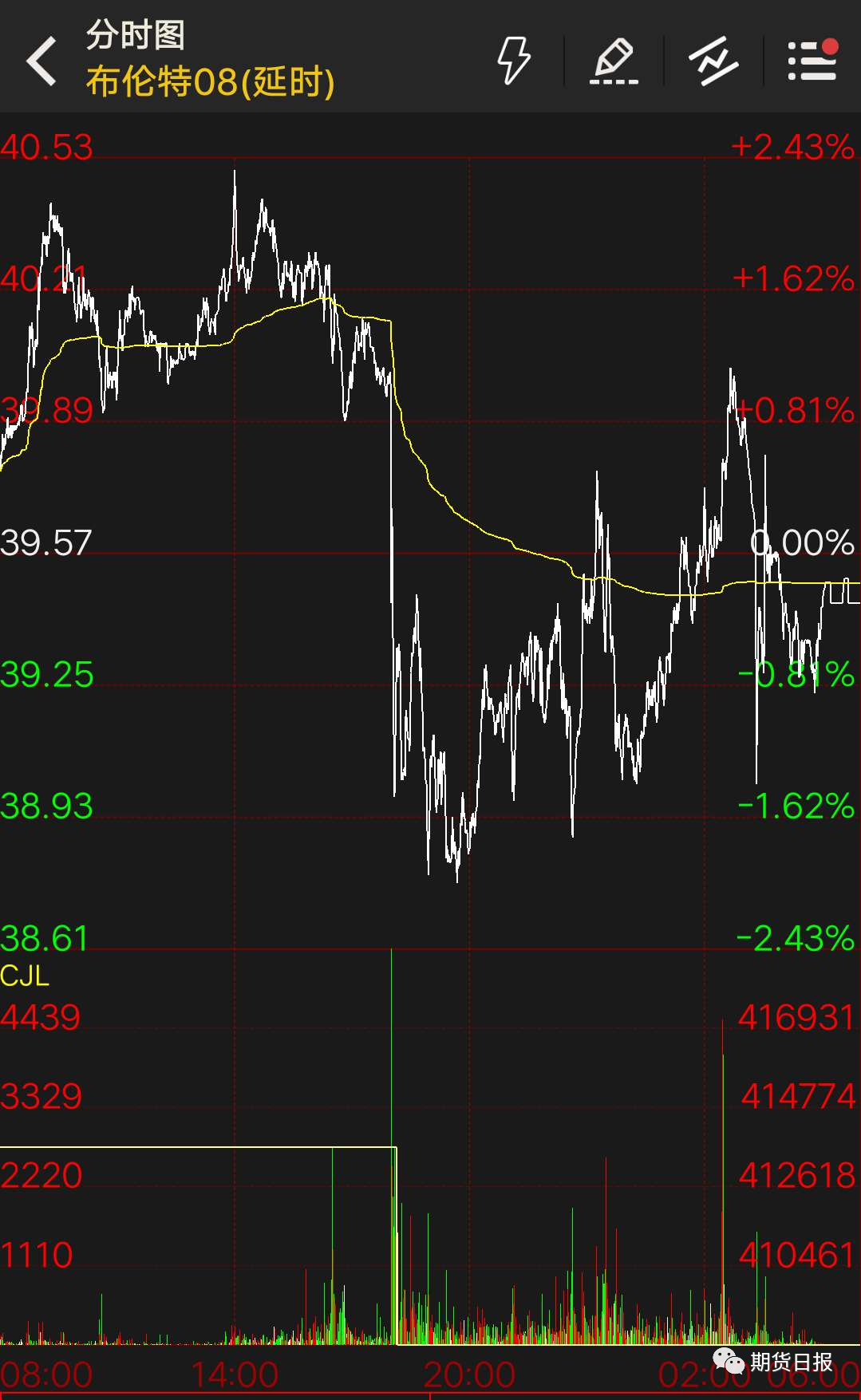Screen dimensions: 861x1400
Task: Open the list menu with red dot
Action: [x=812, y=60]
